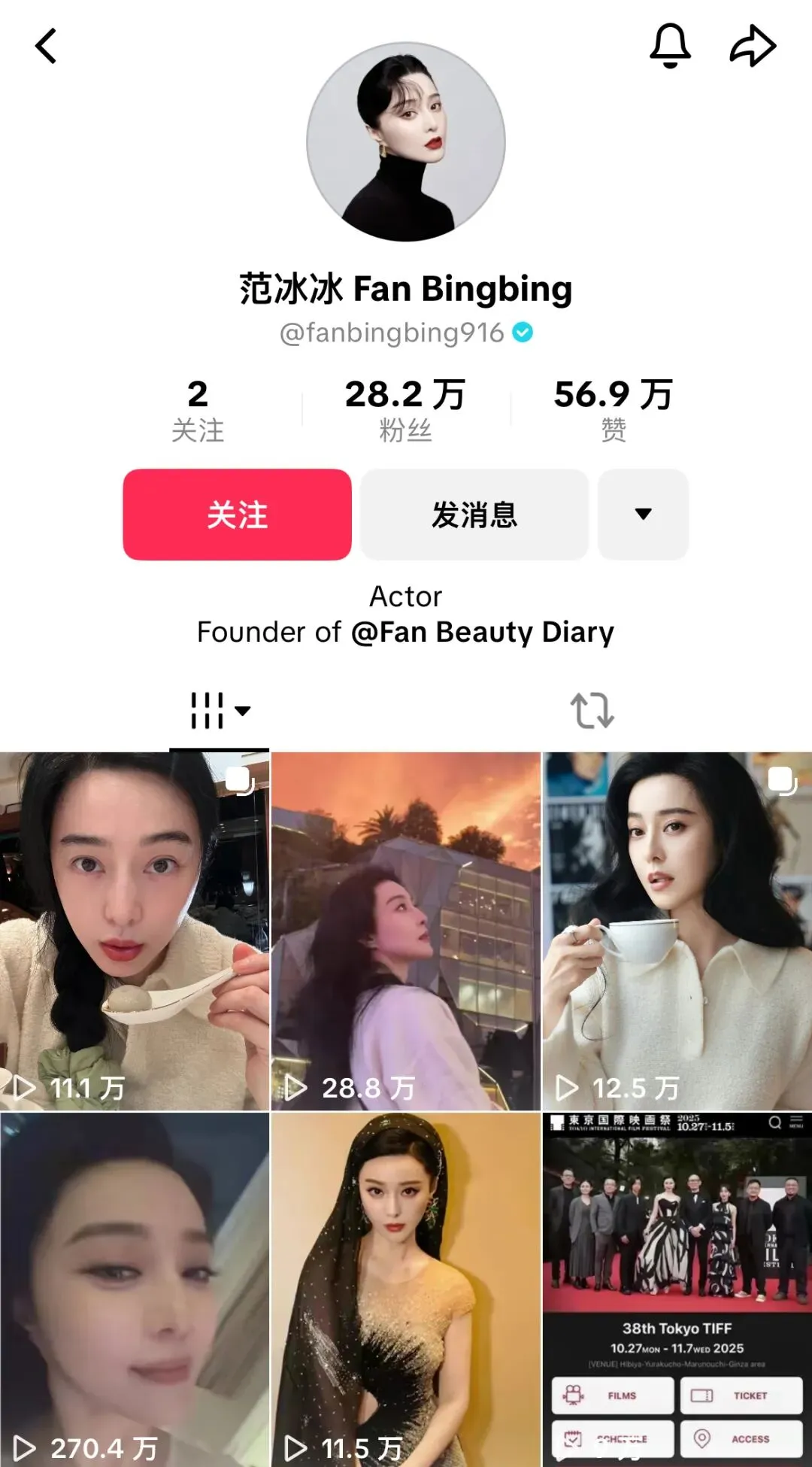
Task: Click the play icon on the 28.8万 video
Action: (x=298, y=1088)
